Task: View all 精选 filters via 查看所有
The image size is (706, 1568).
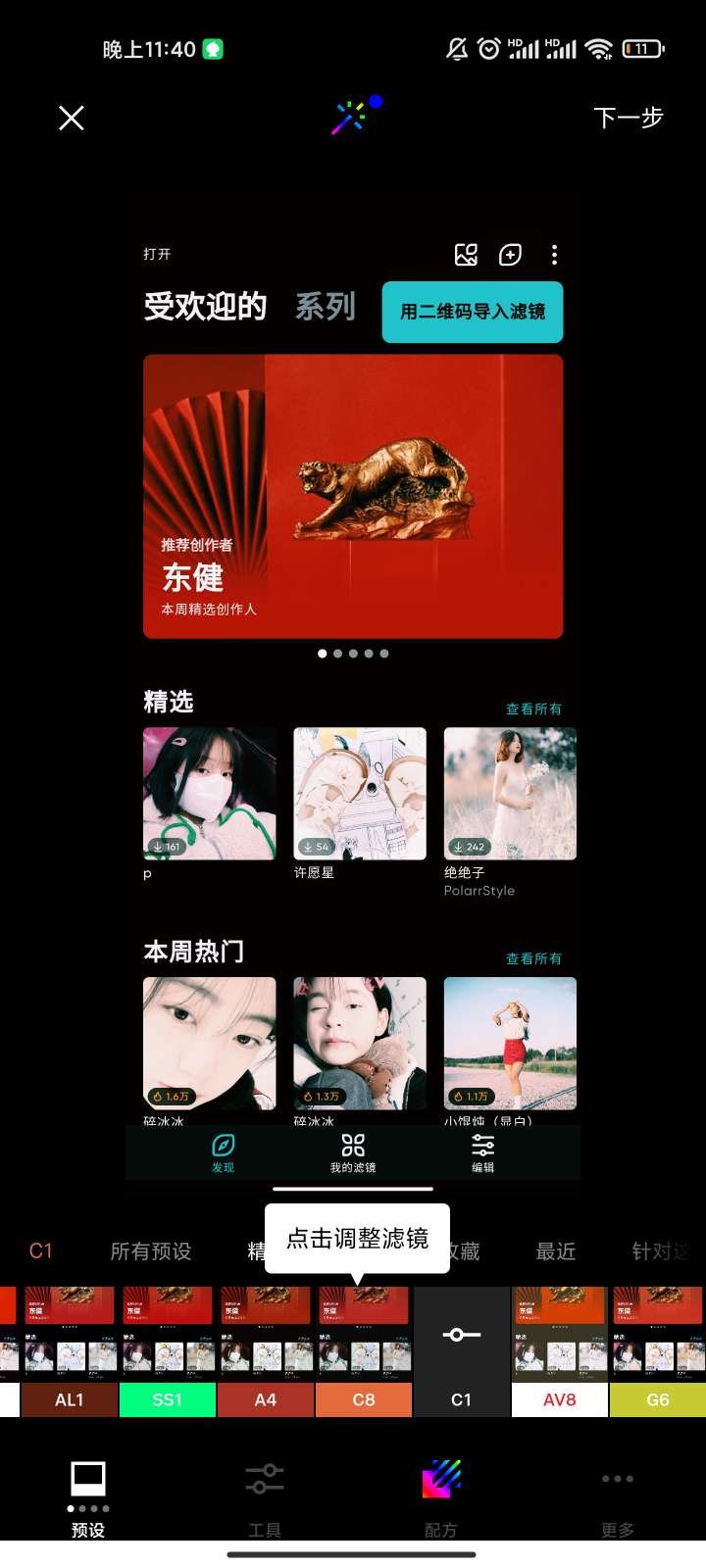Action: [x=533, y=709]
